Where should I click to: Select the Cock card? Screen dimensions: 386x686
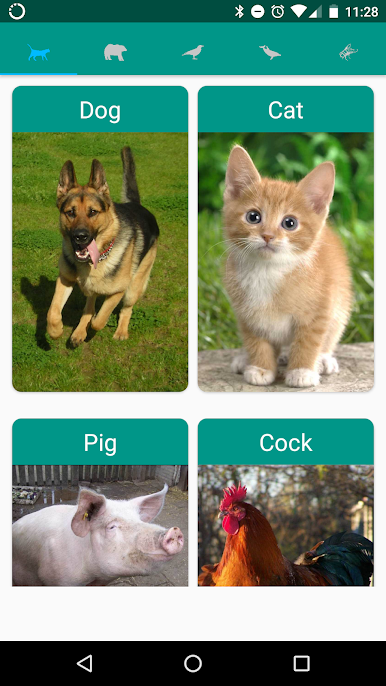[x=286, y=502]
